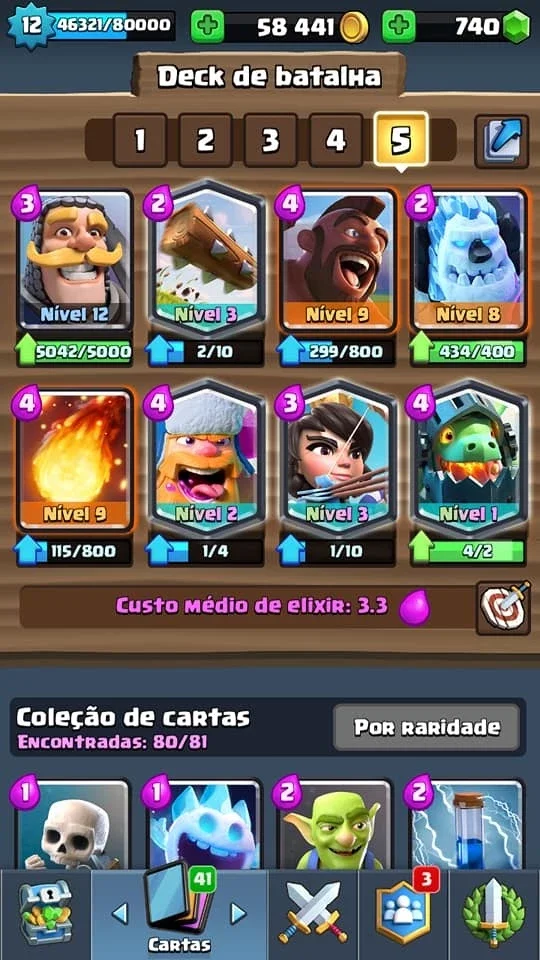Share the deck with the arrow icon

(502, 141)
